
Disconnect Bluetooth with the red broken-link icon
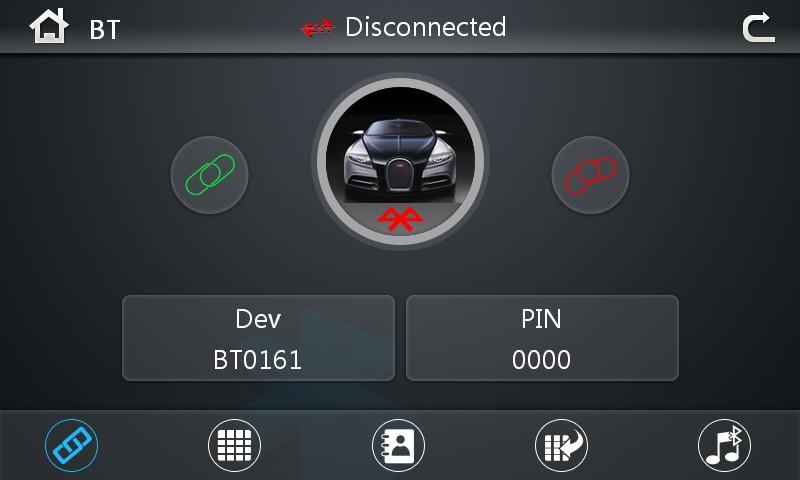[590, 175]
